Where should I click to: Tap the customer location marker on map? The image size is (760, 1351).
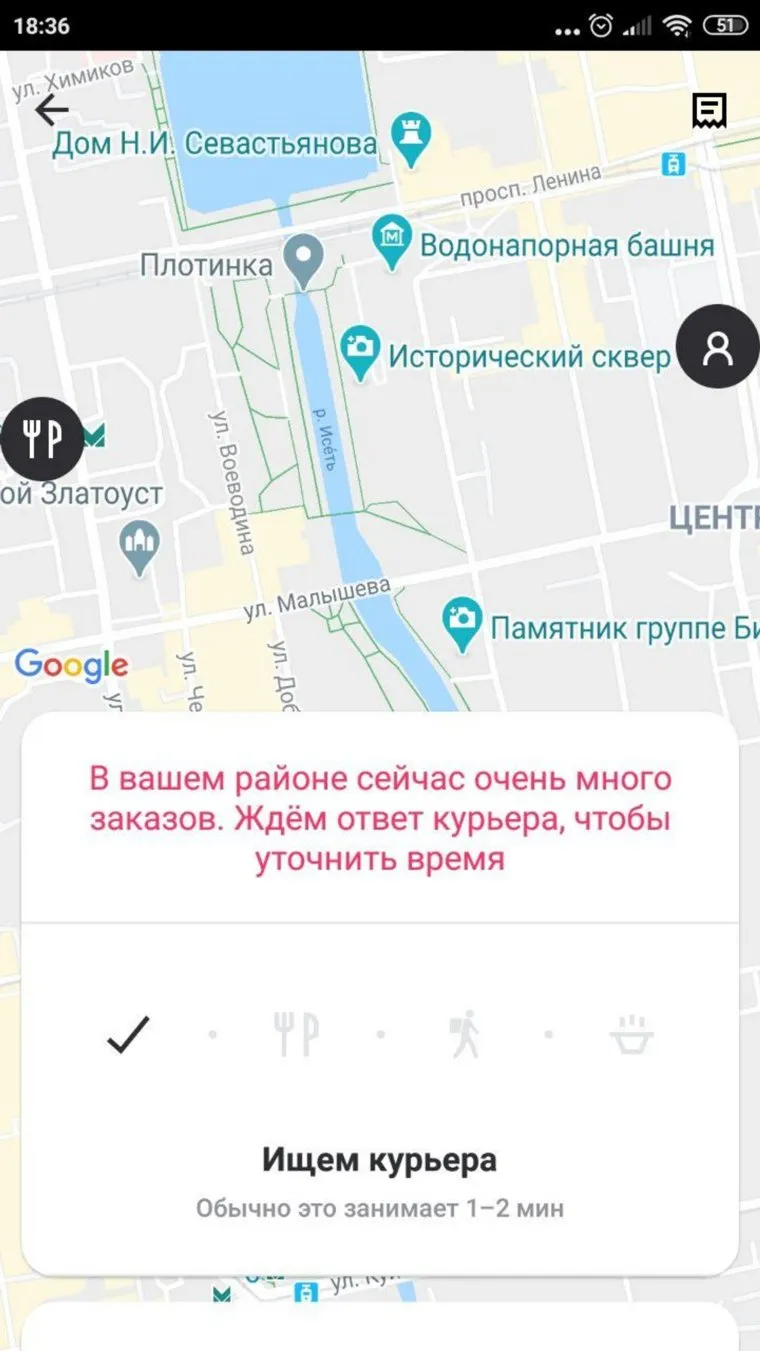tap(717, 346)
